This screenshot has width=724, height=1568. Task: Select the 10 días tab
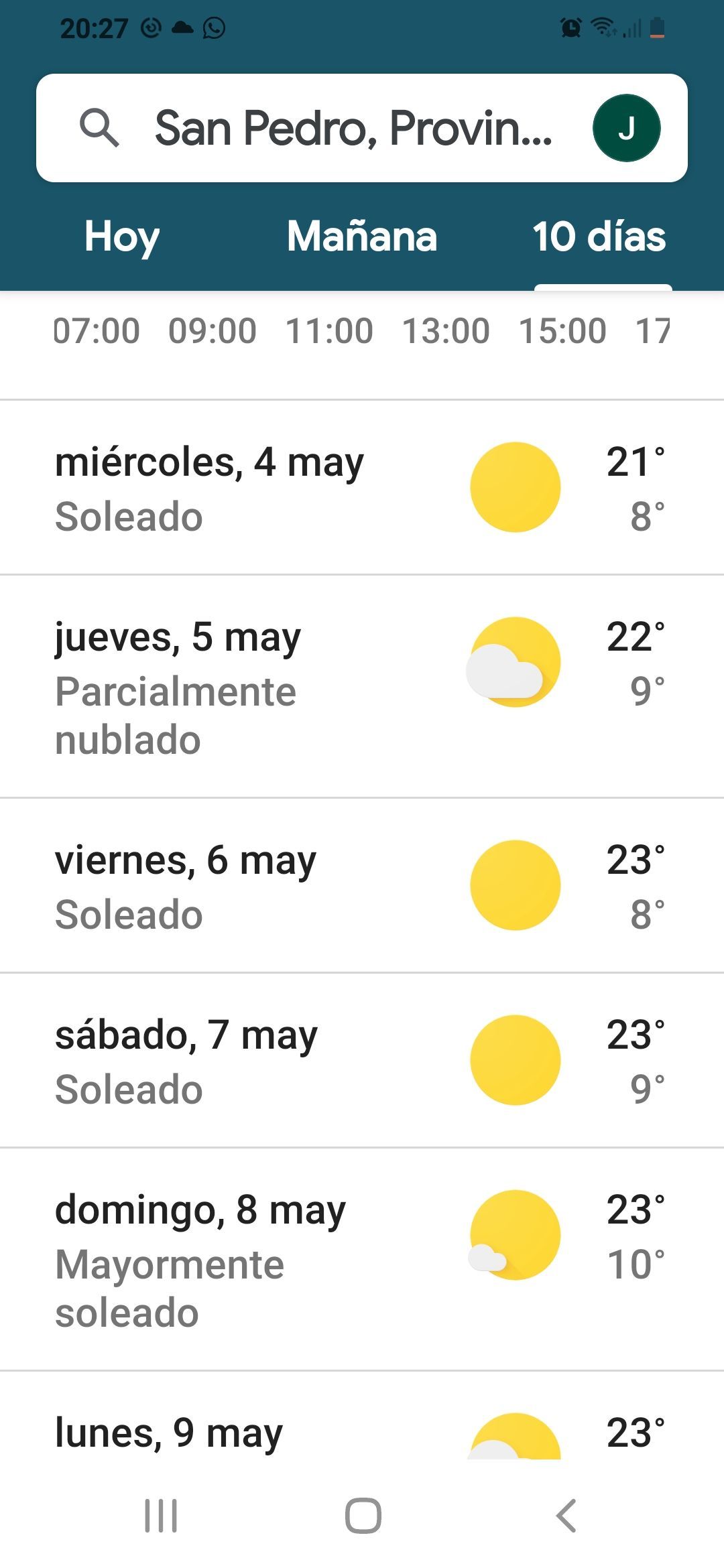tap(599, 237)
